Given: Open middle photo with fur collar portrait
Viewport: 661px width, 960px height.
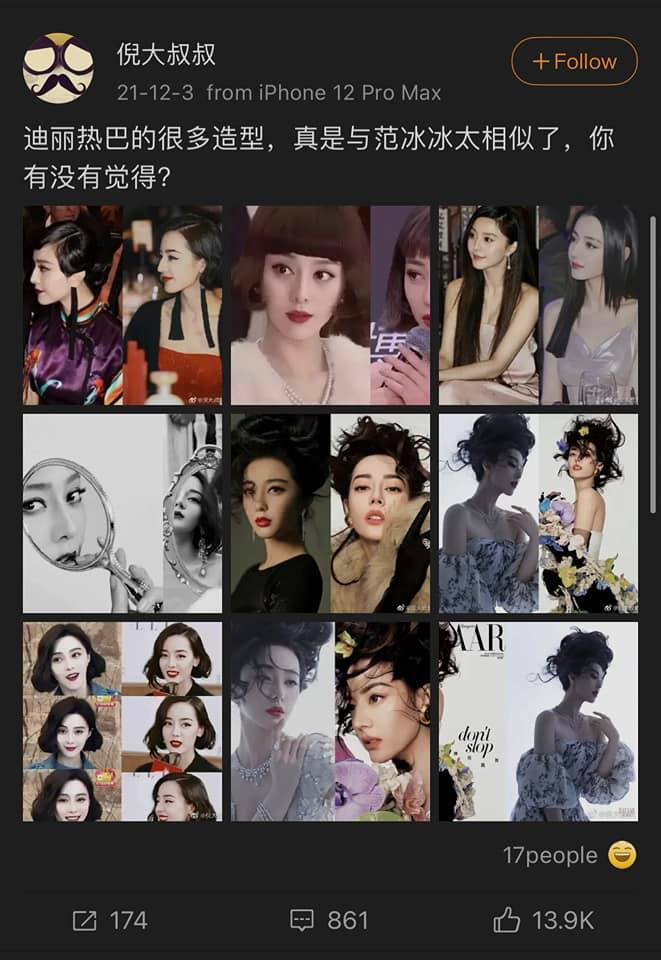Looking at the screenshot, I should pos(330,513).
